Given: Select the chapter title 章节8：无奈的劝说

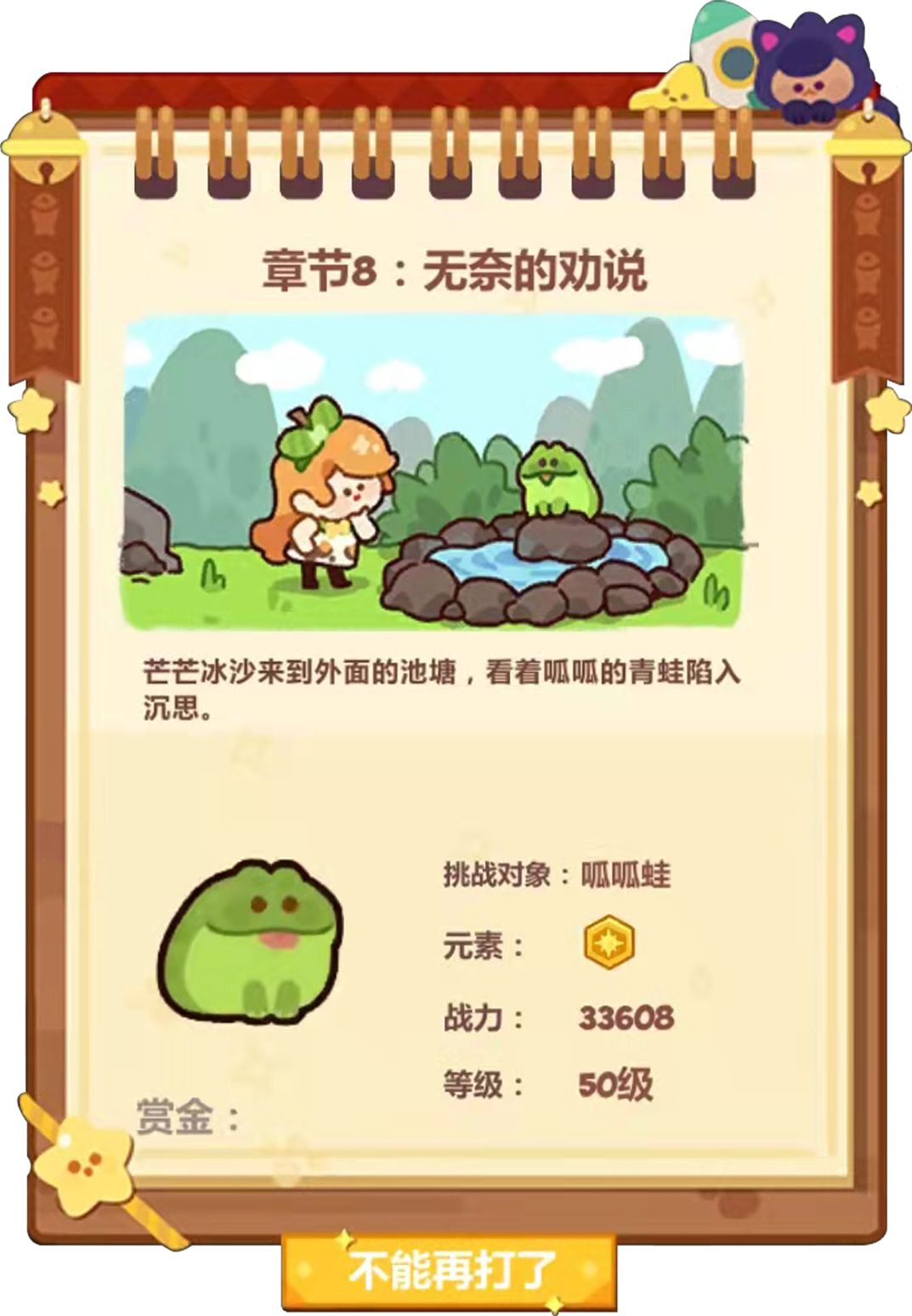Looking at the screenshot, I should [x=456, y=265].
